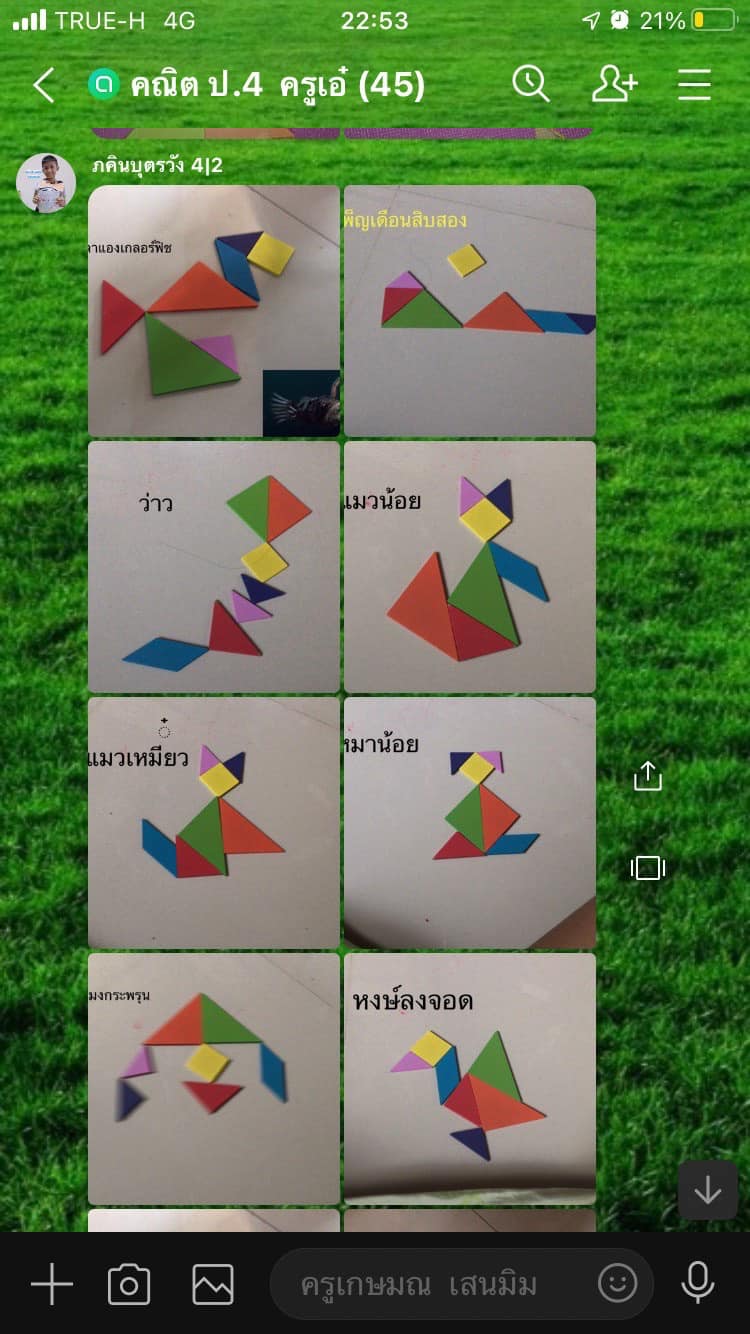
Task: Share the photo group
Action: (648, 776)
